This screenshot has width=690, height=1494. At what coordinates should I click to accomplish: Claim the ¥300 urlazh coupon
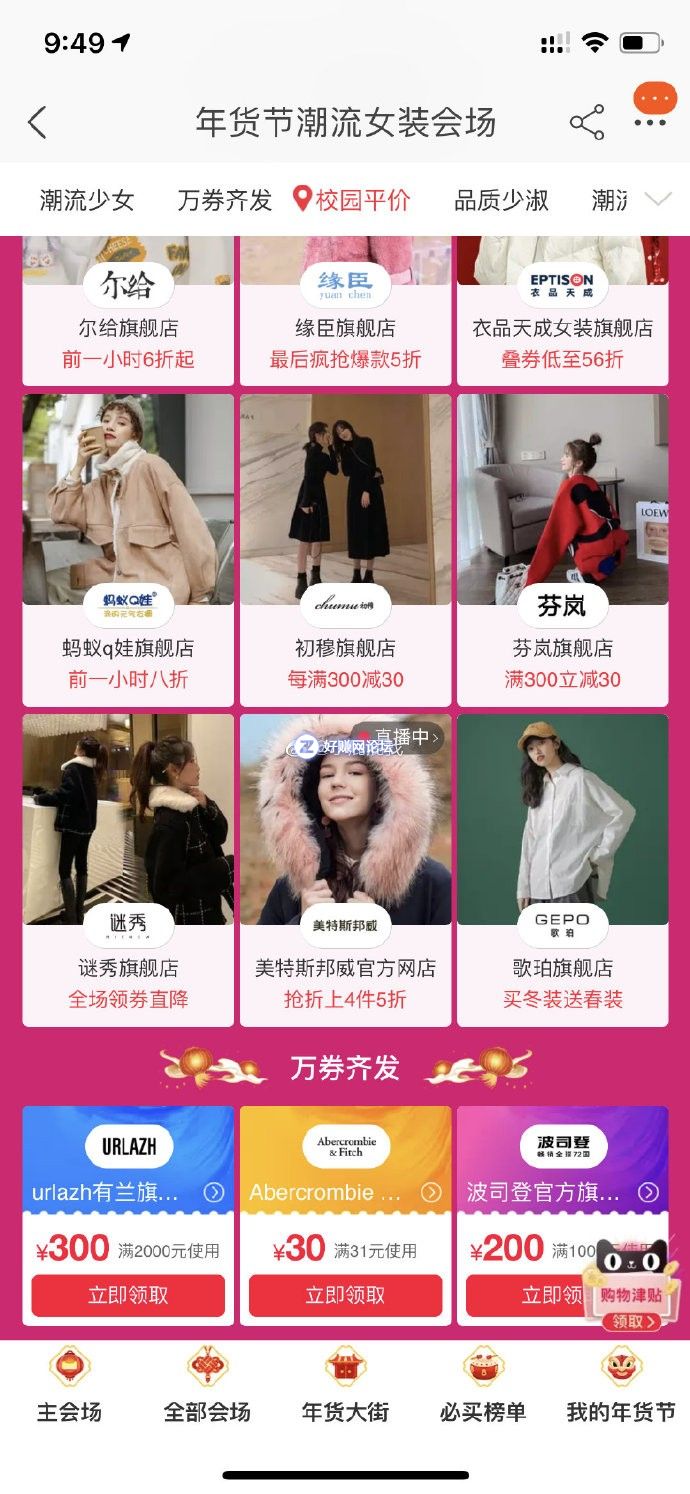128,1295
